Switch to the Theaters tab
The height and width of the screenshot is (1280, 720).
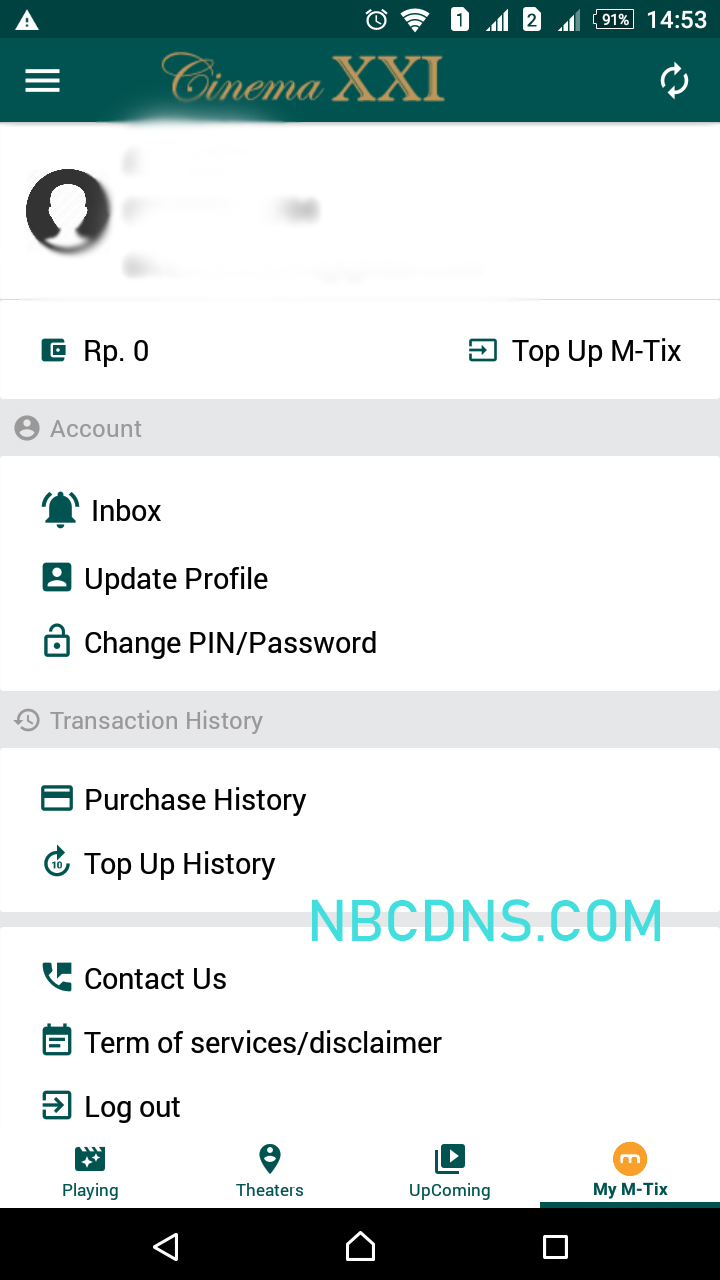(270, 1172)
